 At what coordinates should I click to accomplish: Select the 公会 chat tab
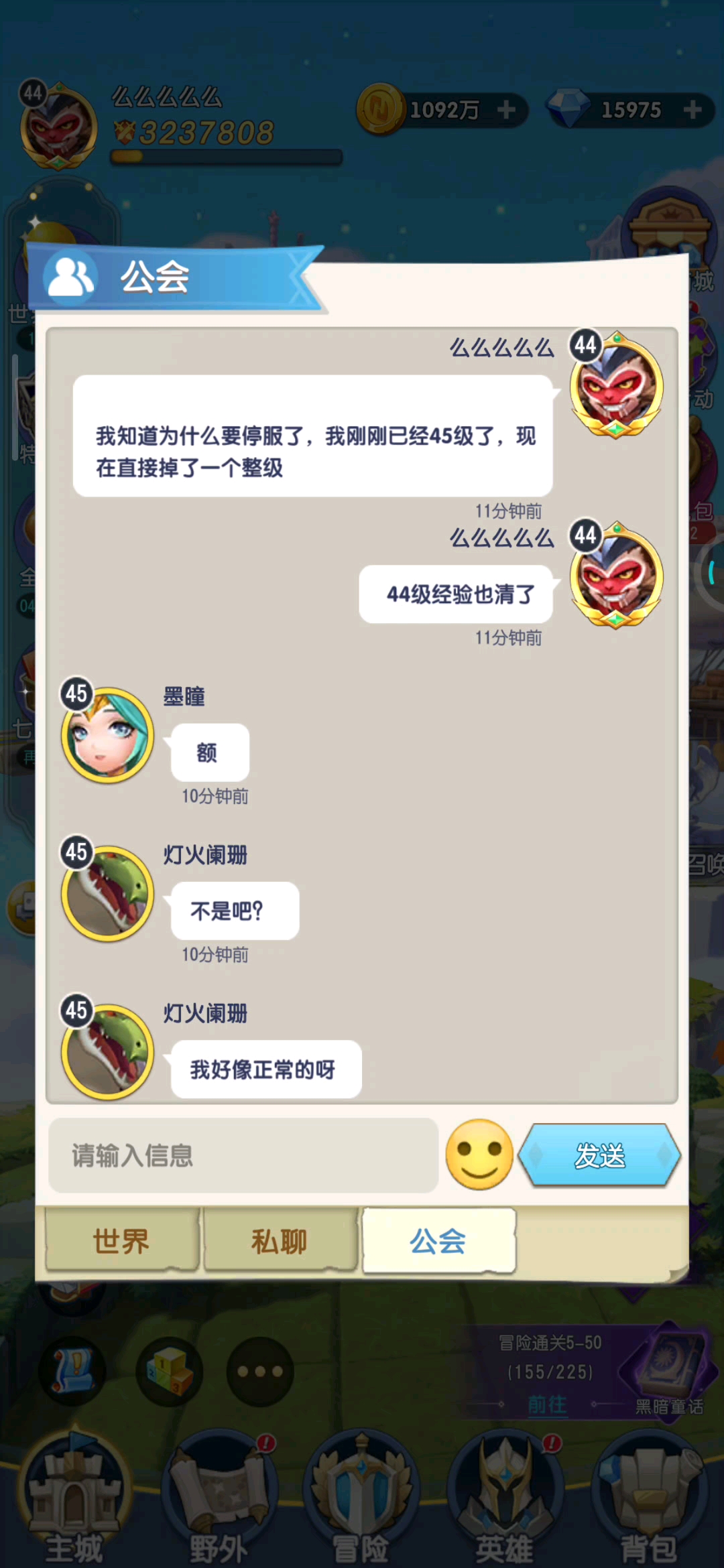(438, 1241)
